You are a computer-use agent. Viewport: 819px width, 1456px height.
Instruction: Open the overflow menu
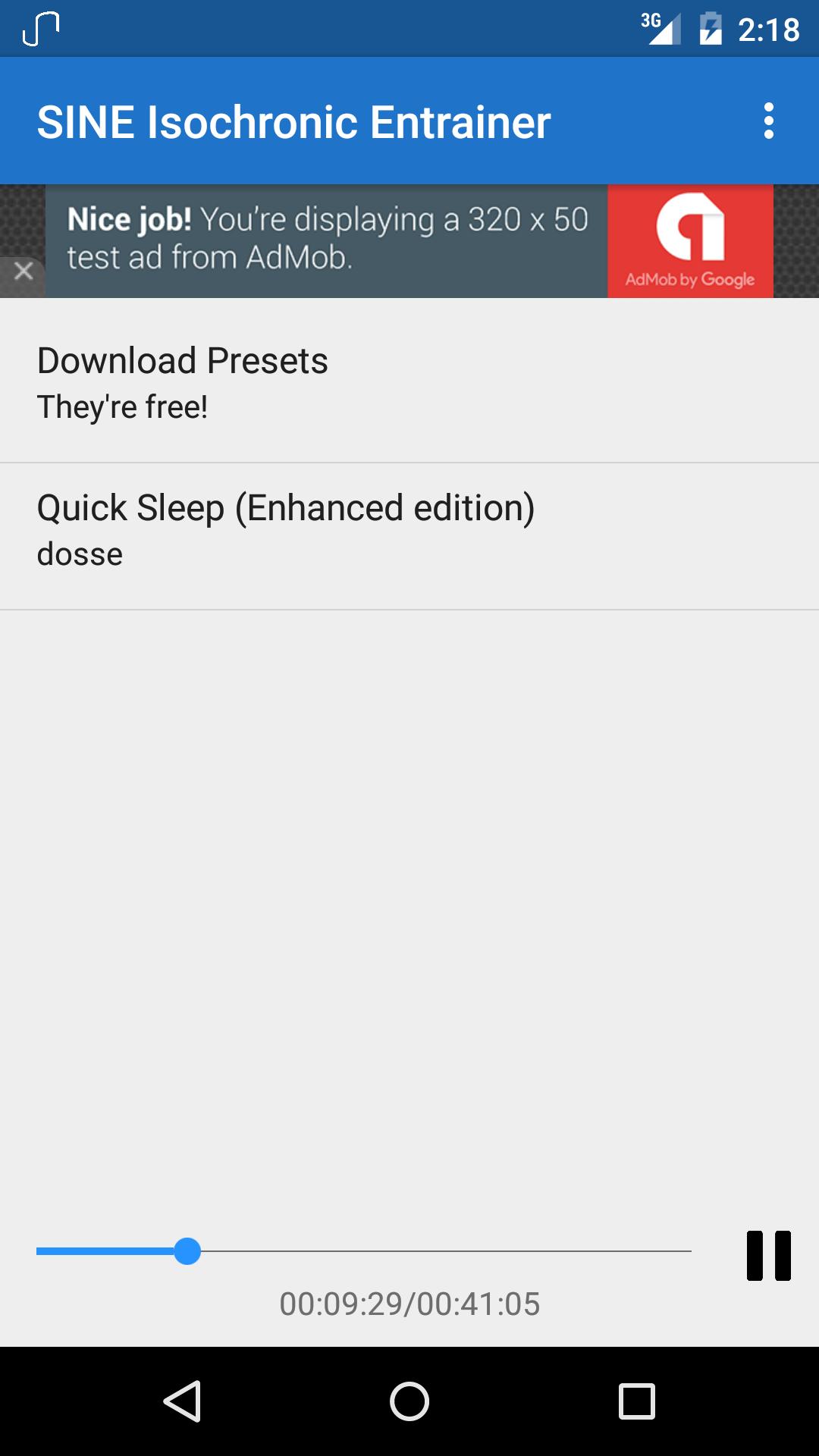(x=768, y=121)
